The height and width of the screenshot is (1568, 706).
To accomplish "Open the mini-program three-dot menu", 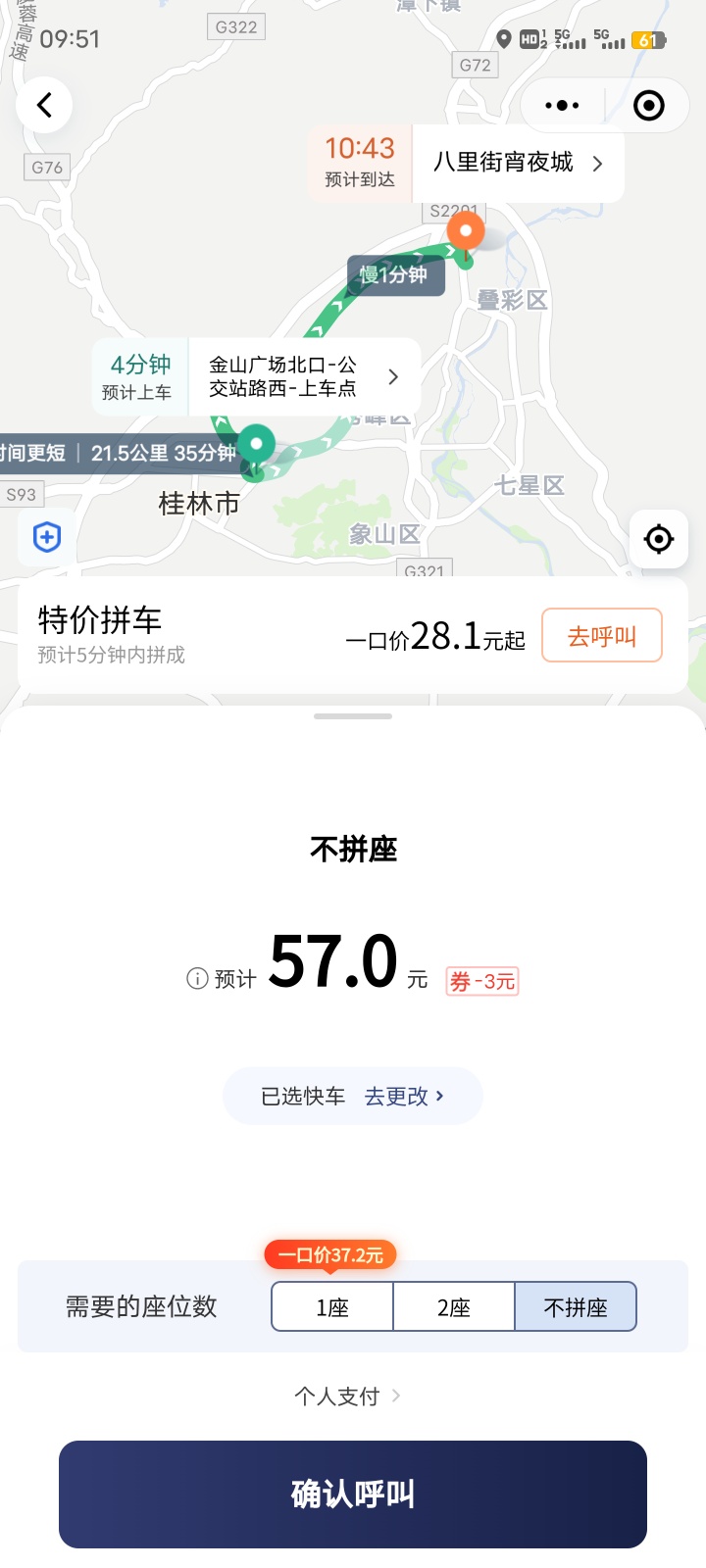I will coord(562,105).
